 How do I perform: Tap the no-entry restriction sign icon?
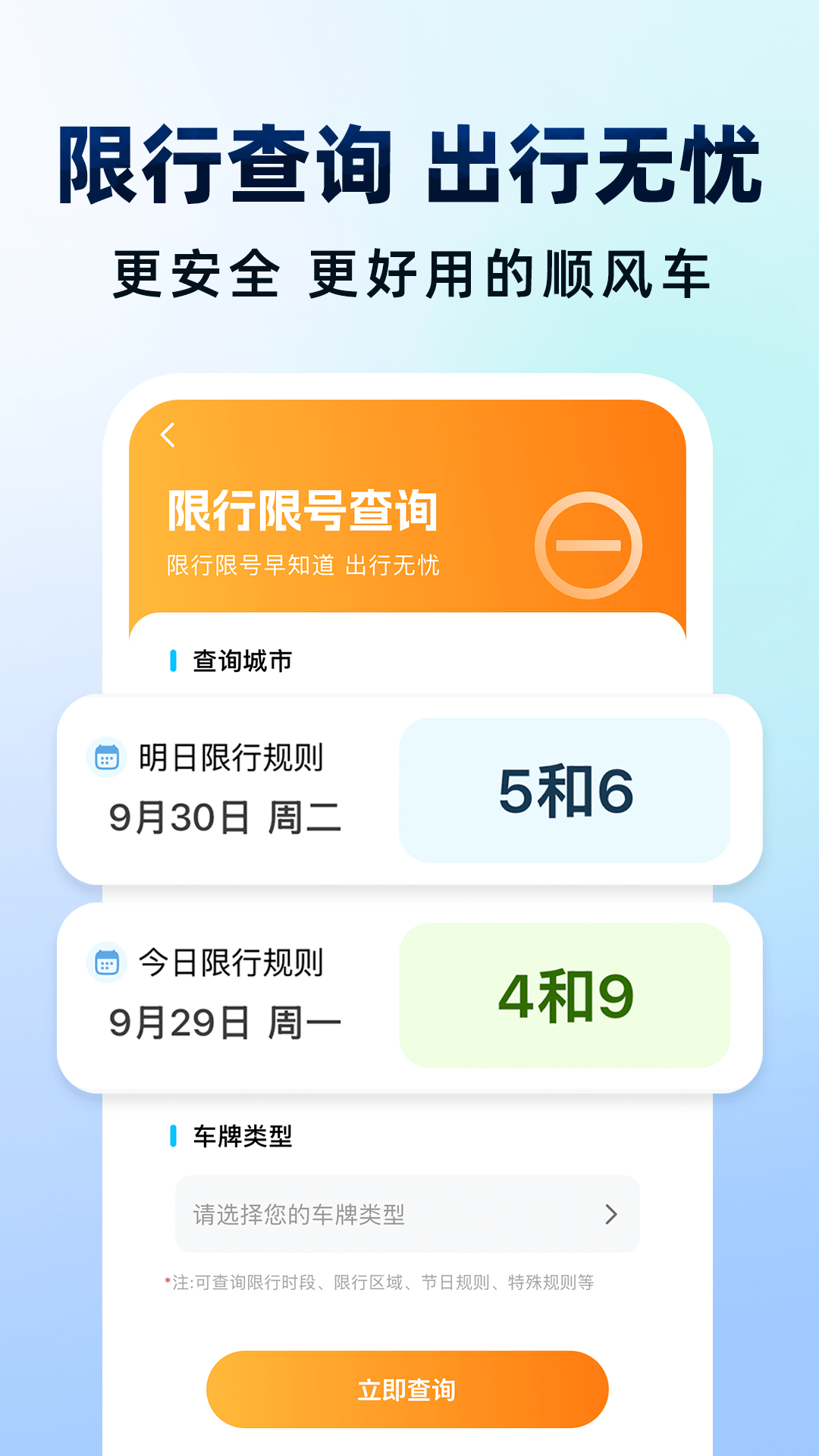click(590, 544)
